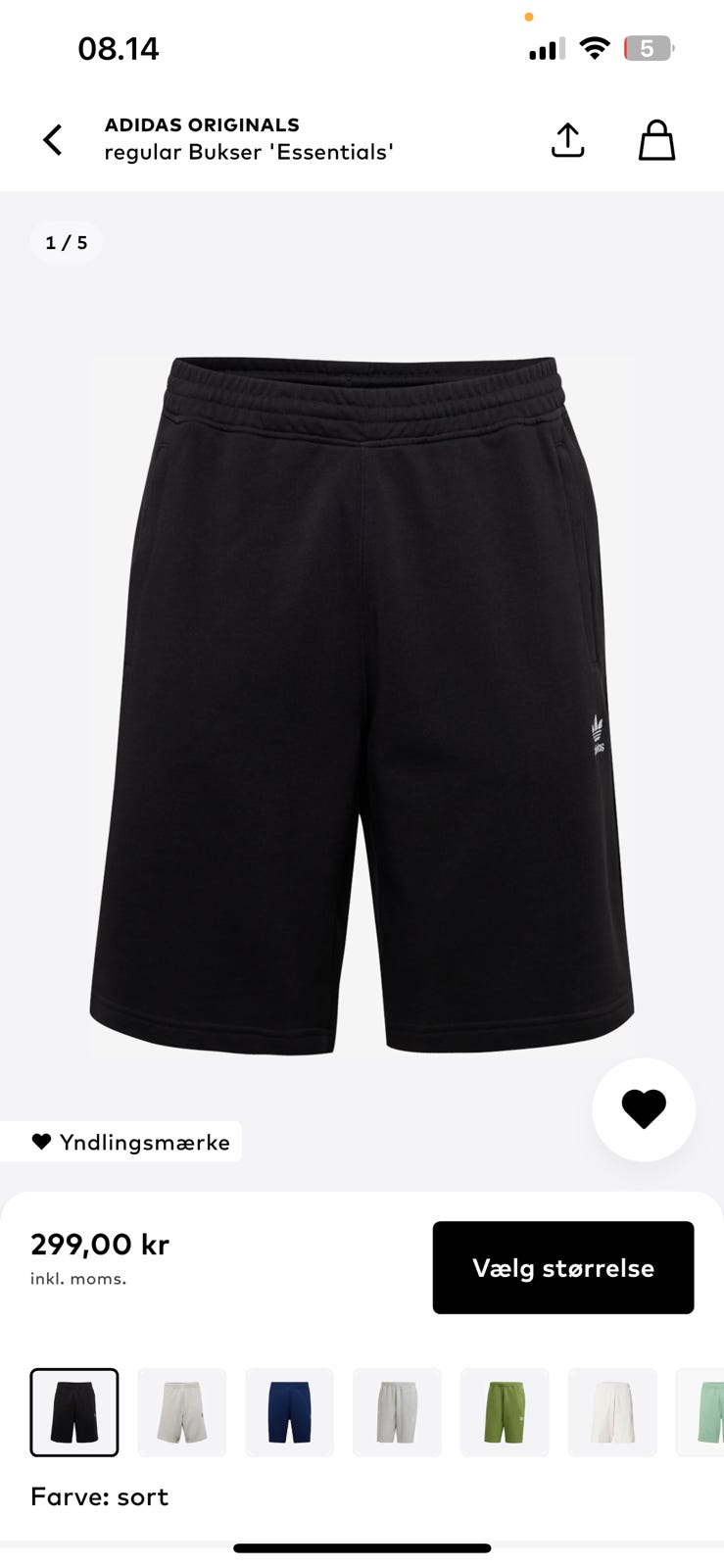This screenshot has height=1568, width=724.
Task: Switch to the olive green variant
Action: pyautogui.click(x=505, y=1412)
